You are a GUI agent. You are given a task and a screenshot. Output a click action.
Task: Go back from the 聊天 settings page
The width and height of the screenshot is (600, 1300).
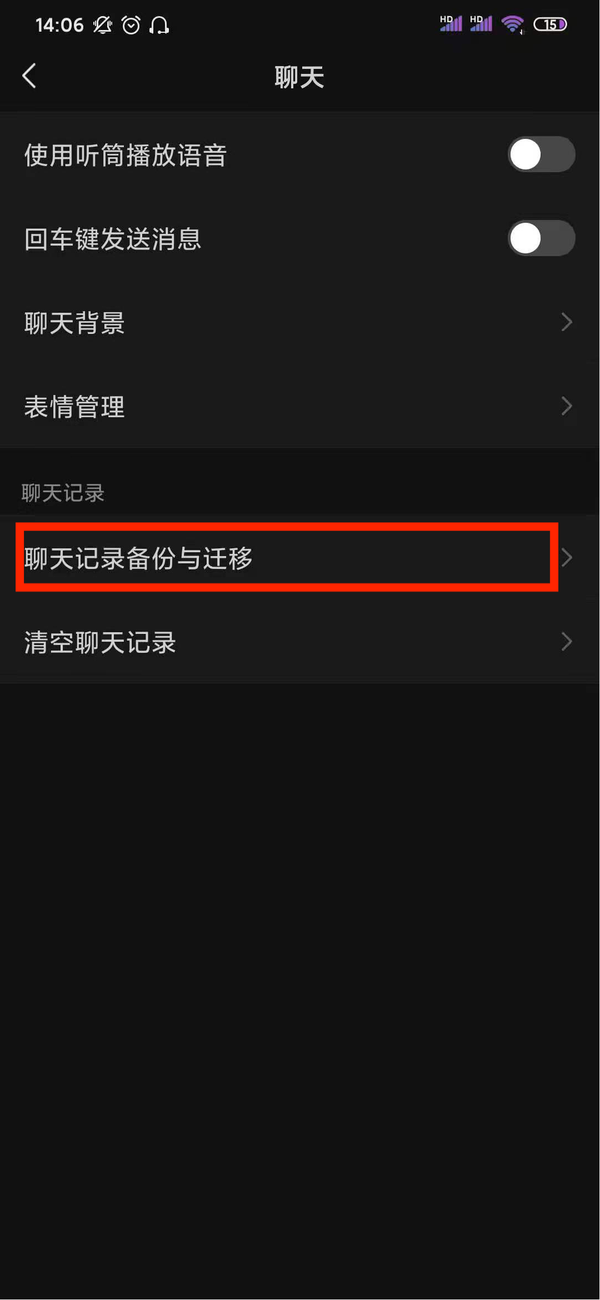[x=30, y=76]
